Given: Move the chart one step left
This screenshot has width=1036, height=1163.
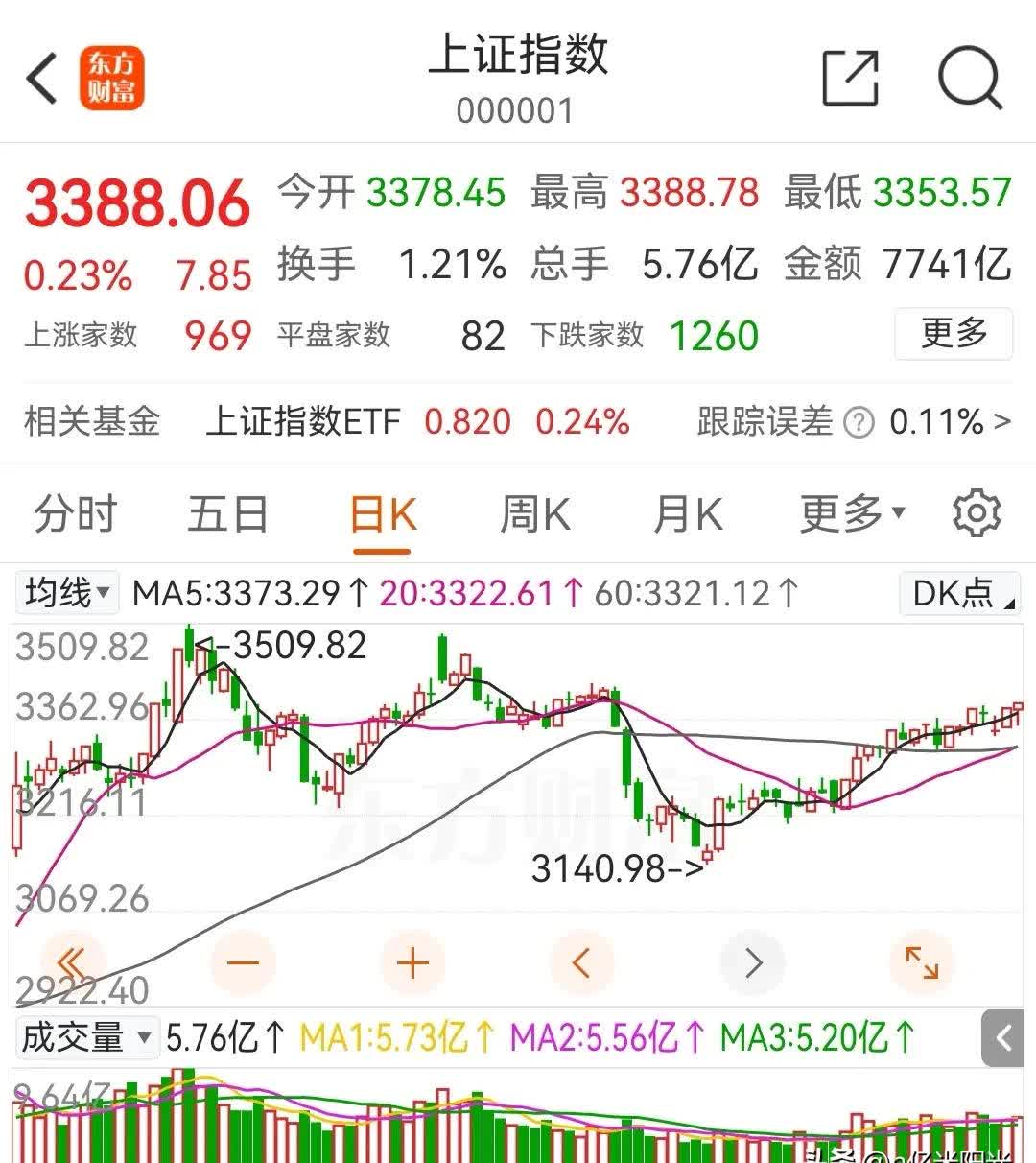Looking at the screenshot, I should pos(581,962).
